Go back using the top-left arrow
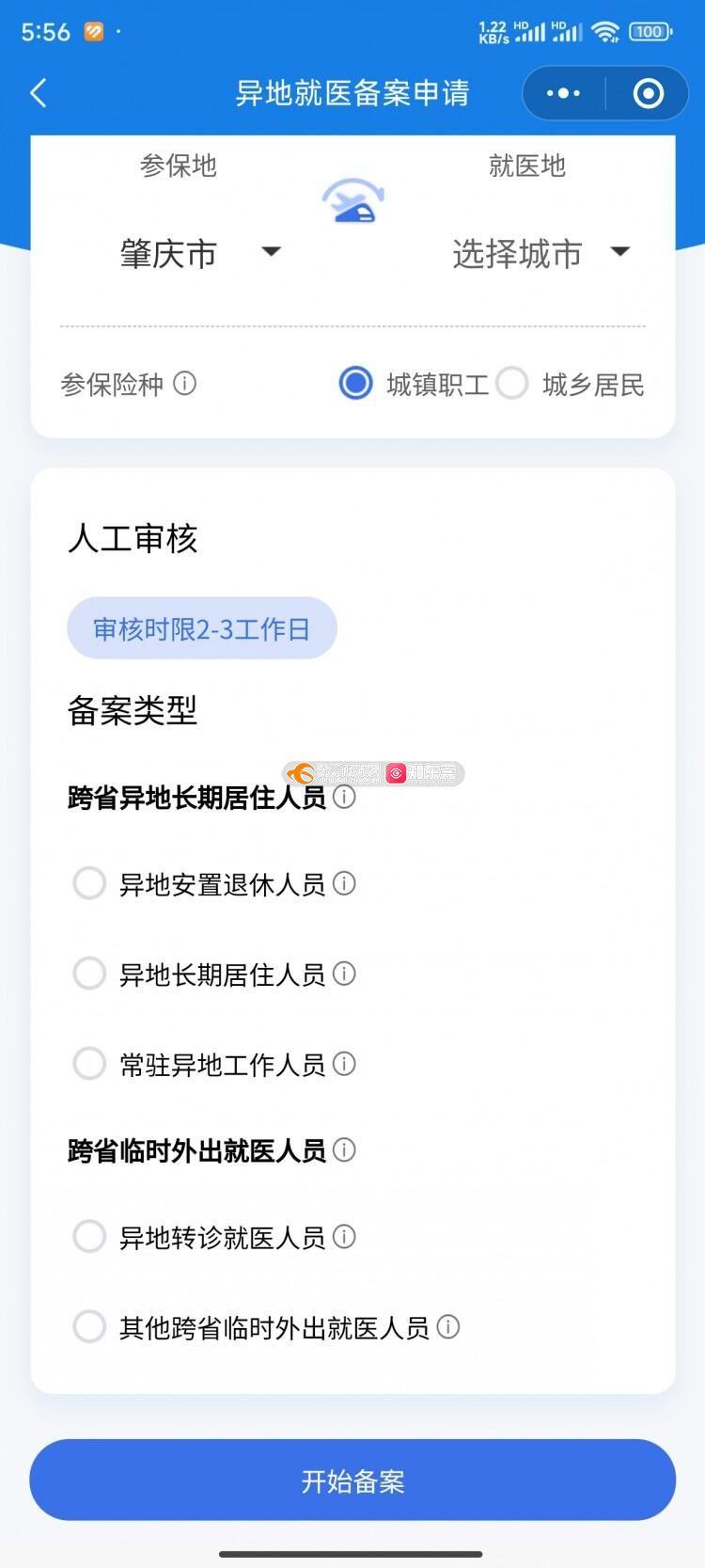This screenshot has height=1568, width=705. [x=39, y=93]
